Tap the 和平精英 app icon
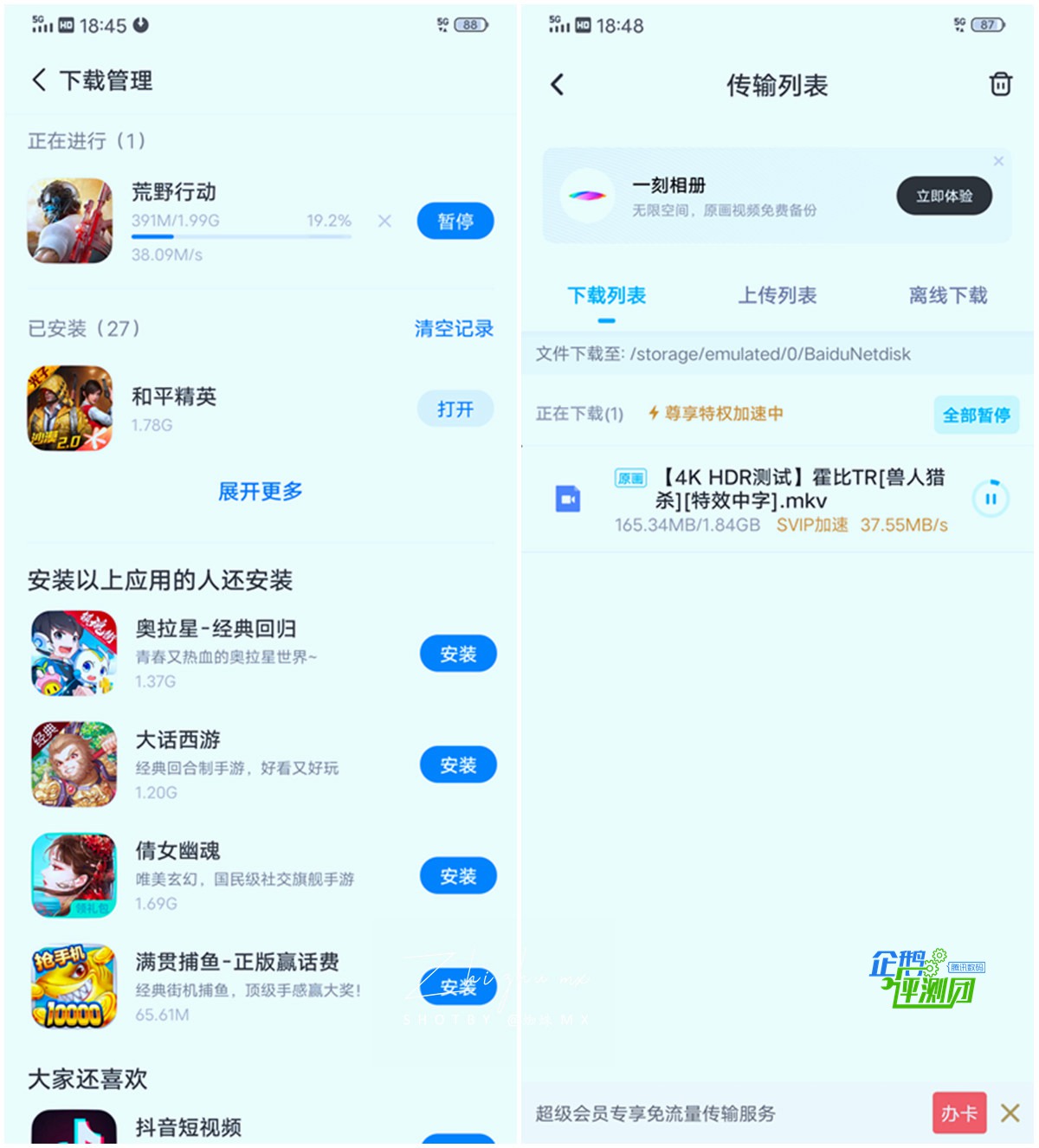Screen dimensions: 1039x1148 click(x=69, y=408)
